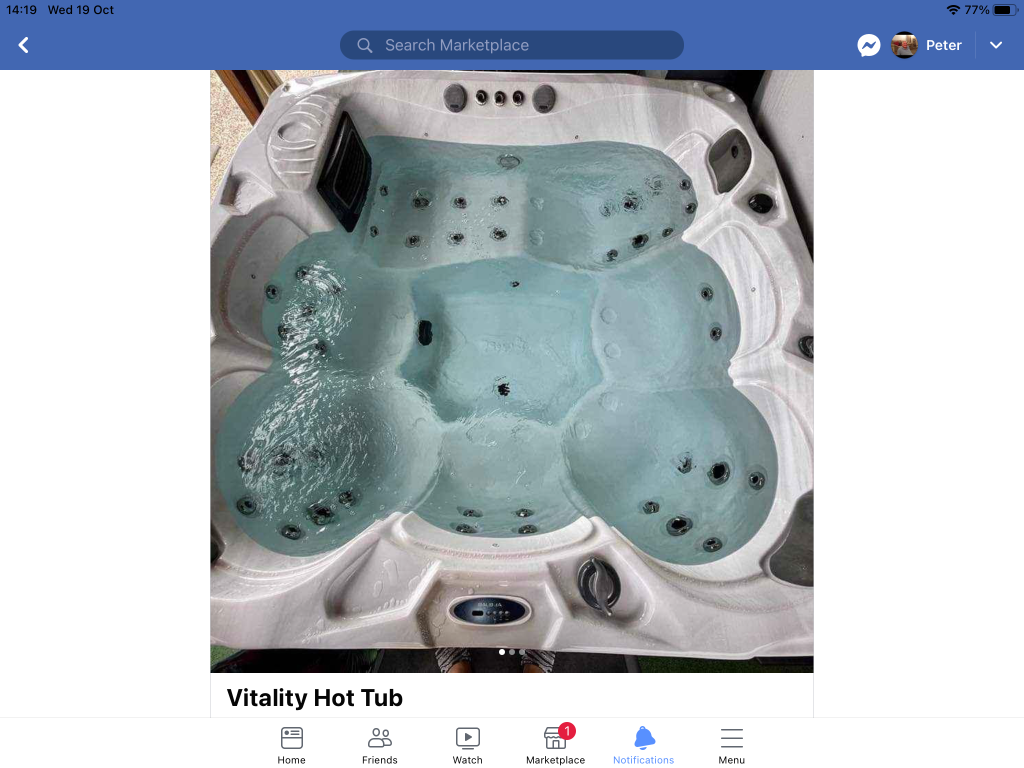The width and height of the screenshot is (1024, 768).
Task: Go to the Marketplace tab
Action: [x=555, y=745]
